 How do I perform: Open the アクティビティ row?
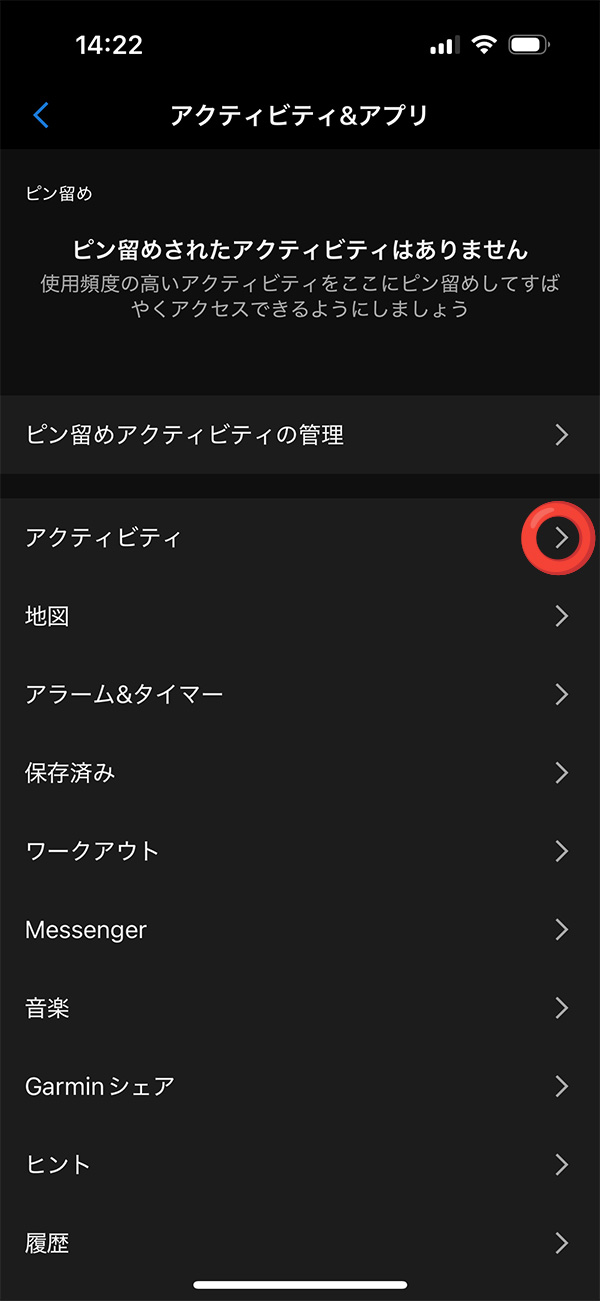point(300,538)
